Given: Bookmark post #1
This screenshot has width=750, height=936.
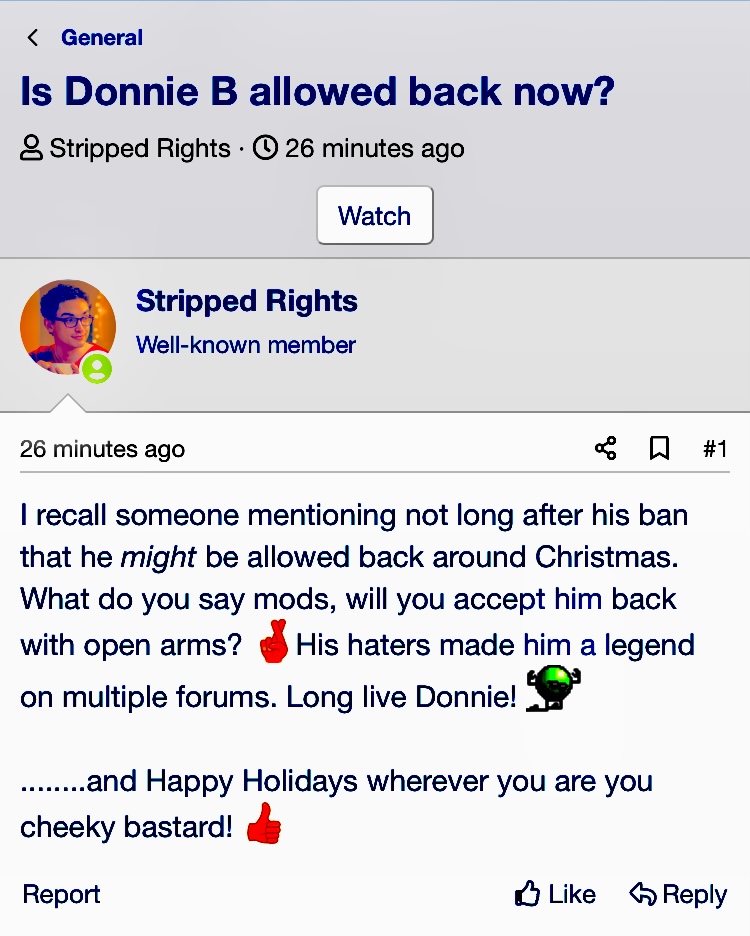Looking at the screenshot, I should (x=659, y=448).
